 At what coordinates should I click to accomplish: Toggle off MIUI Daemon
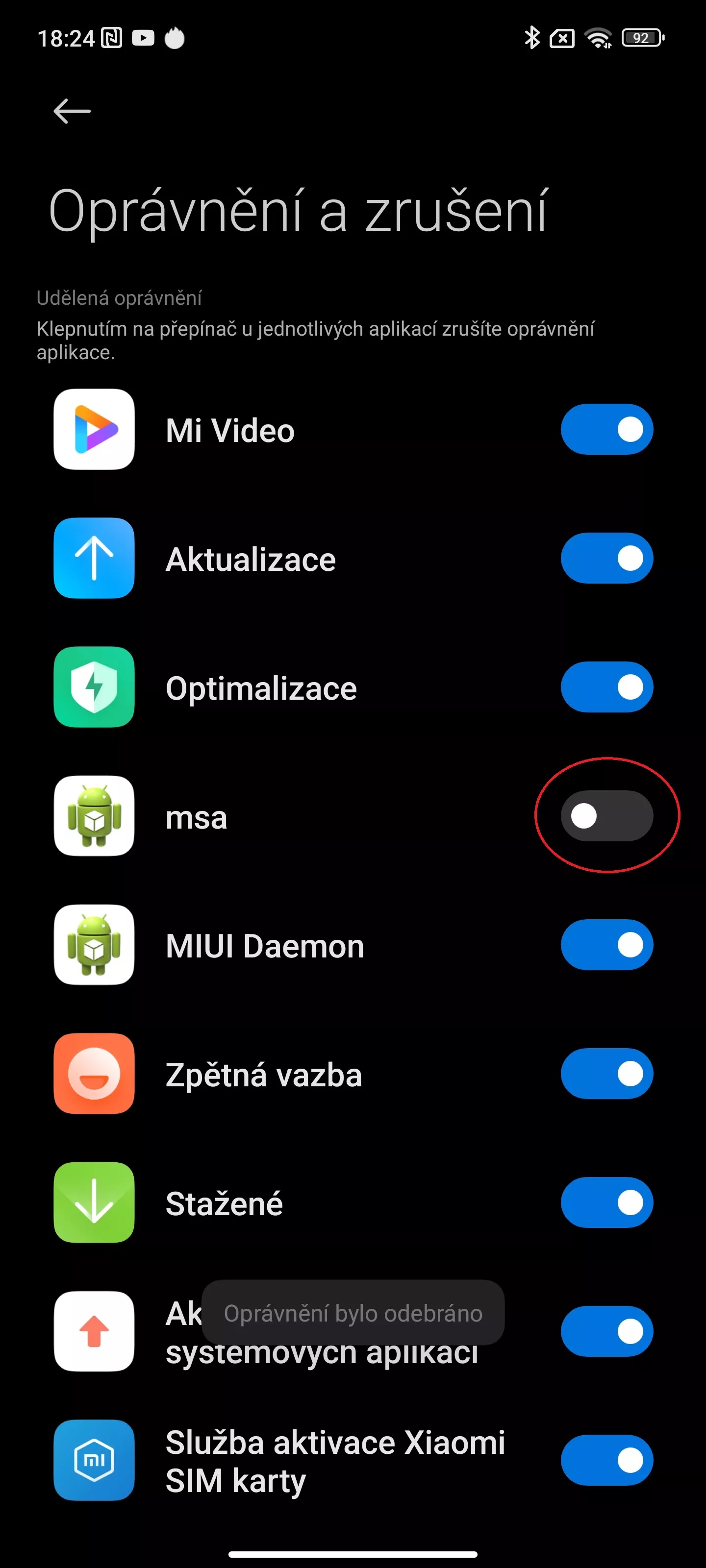[606, 945]
